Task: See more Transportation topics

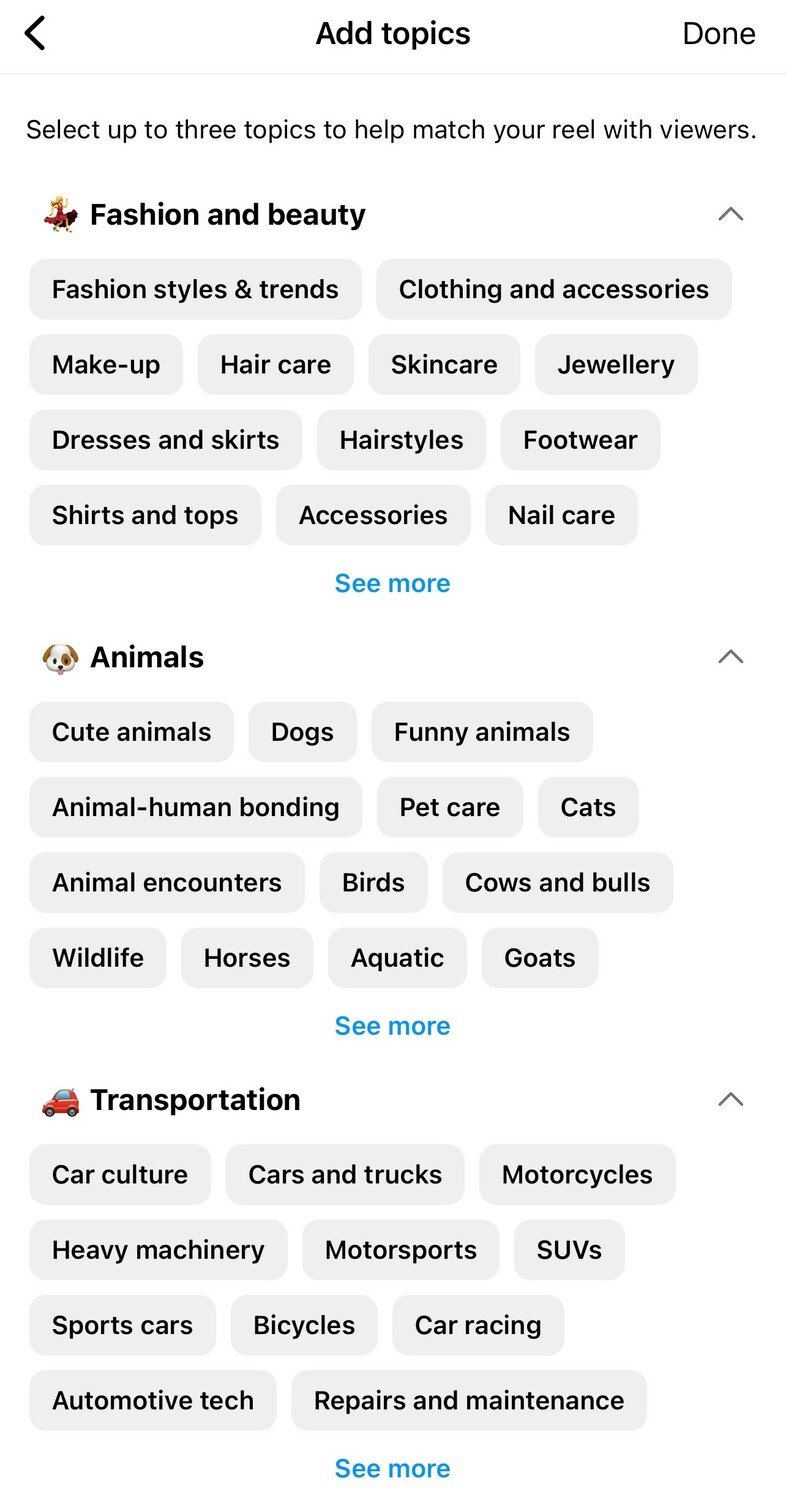Action: tap(392, 1468)
